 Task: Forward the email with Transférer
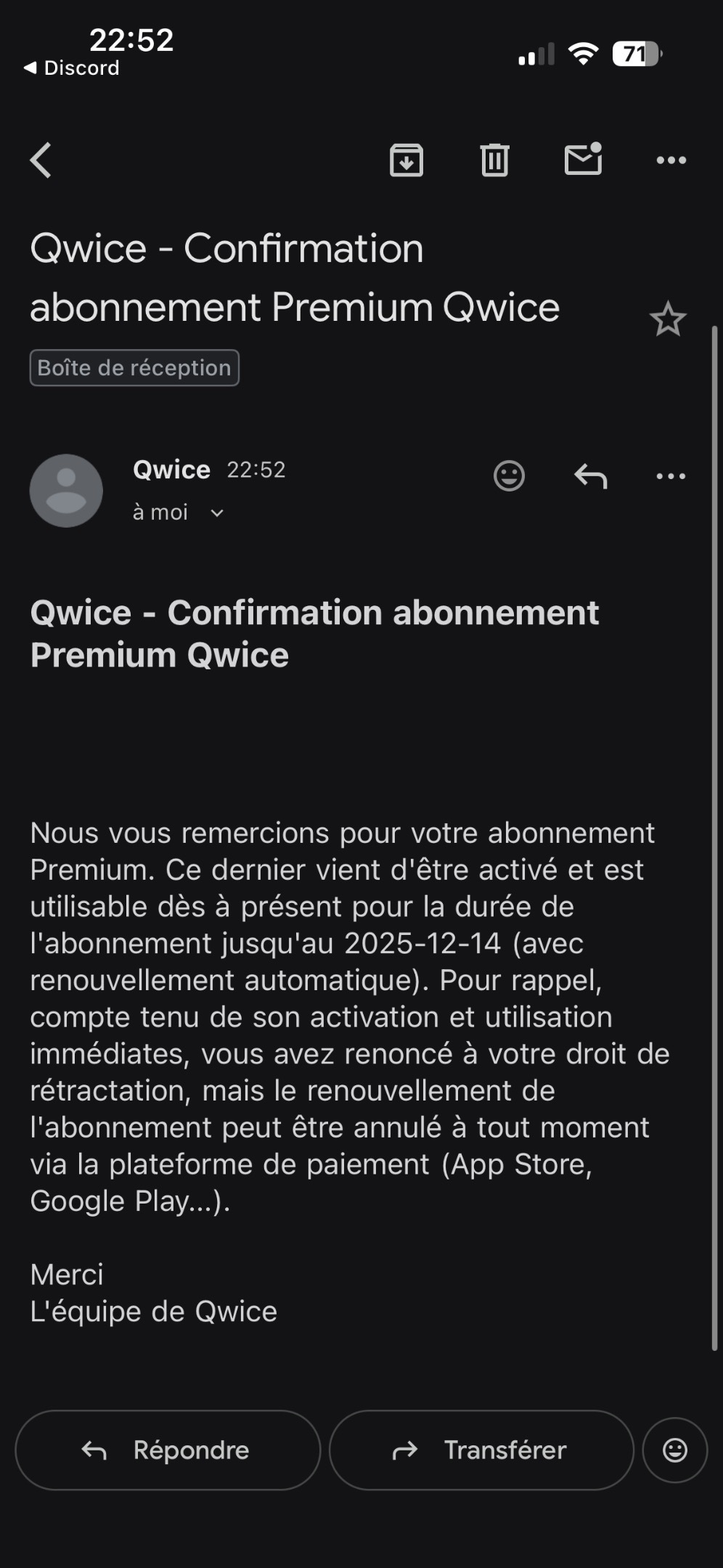(x=481, y=1450)
